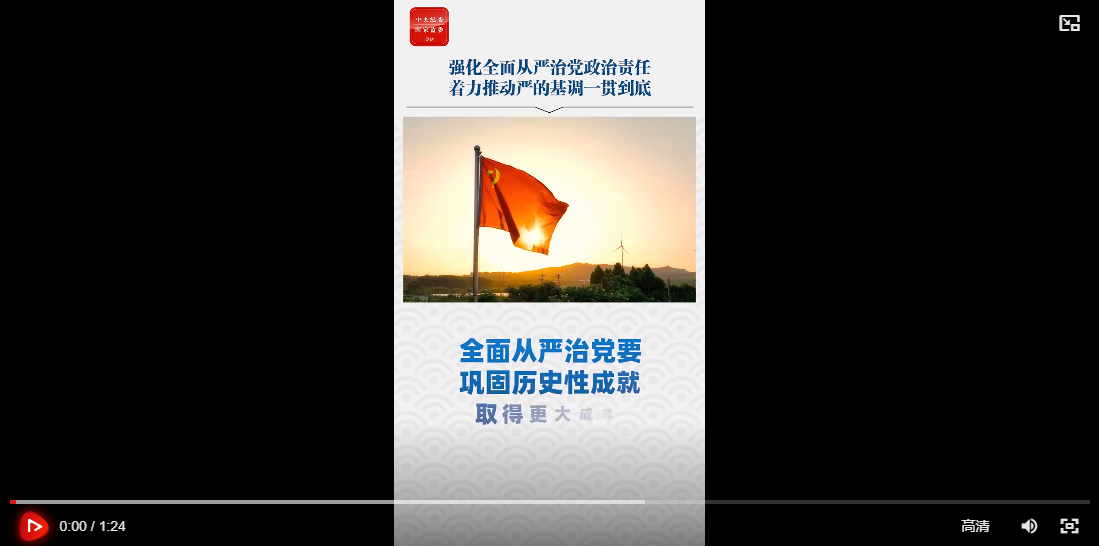Mute the video volume
This screenshot has height=546, width=1099.
point(1029,526)
